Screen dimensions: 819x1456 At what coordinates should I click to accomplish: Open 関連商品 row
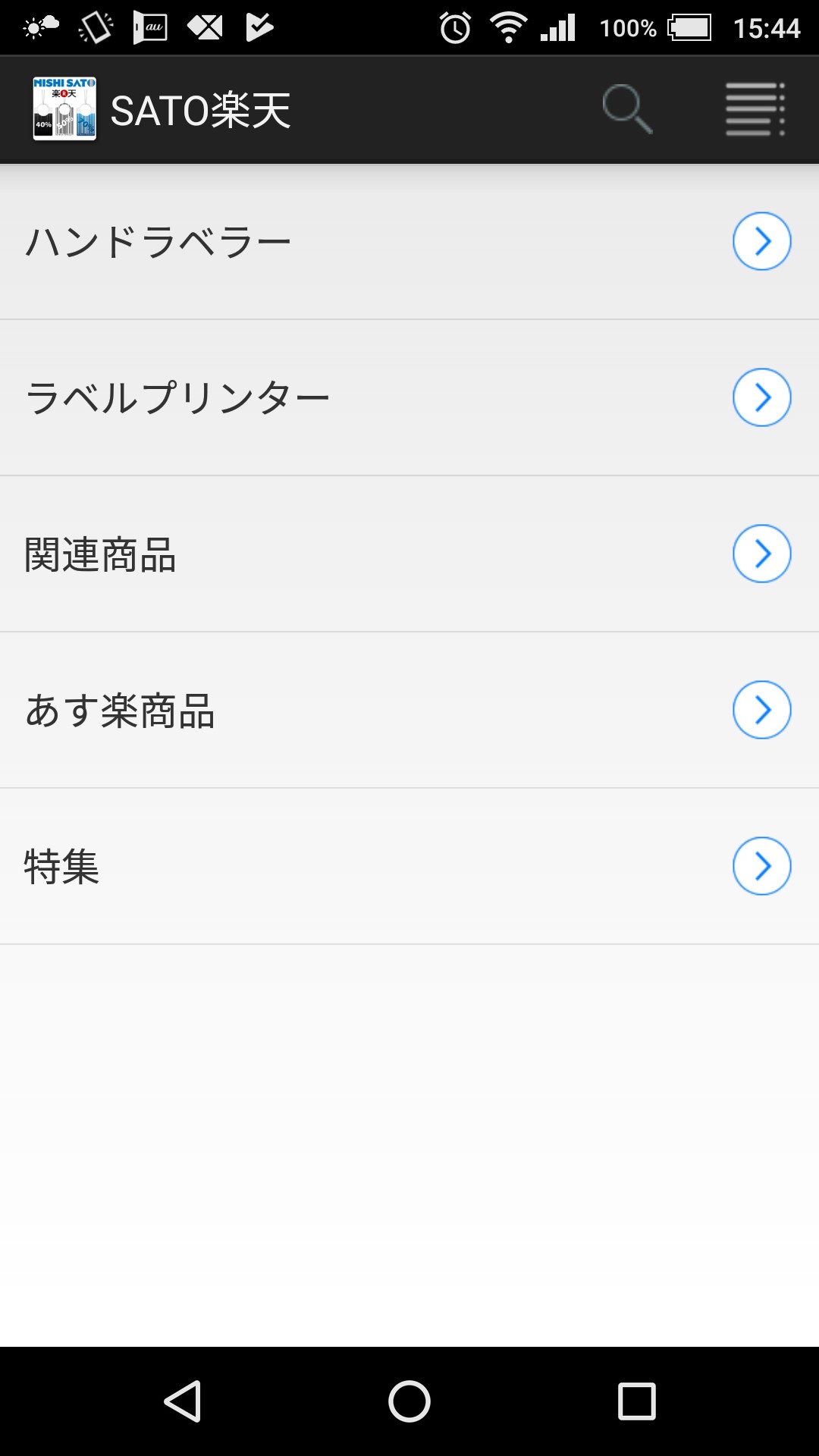coord(409,554)
